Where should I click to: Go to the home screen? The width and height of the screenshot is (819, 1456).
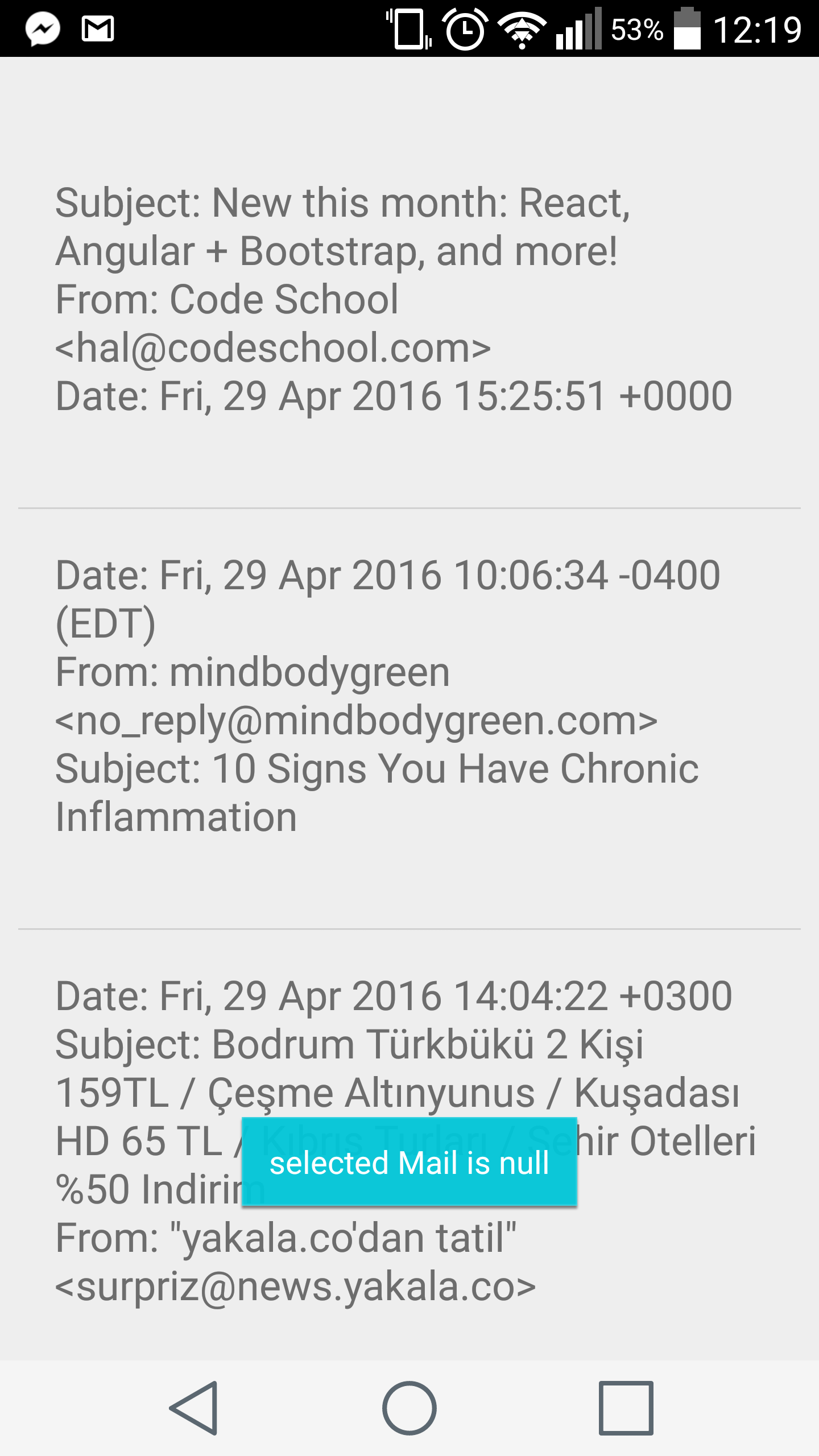409,1408
